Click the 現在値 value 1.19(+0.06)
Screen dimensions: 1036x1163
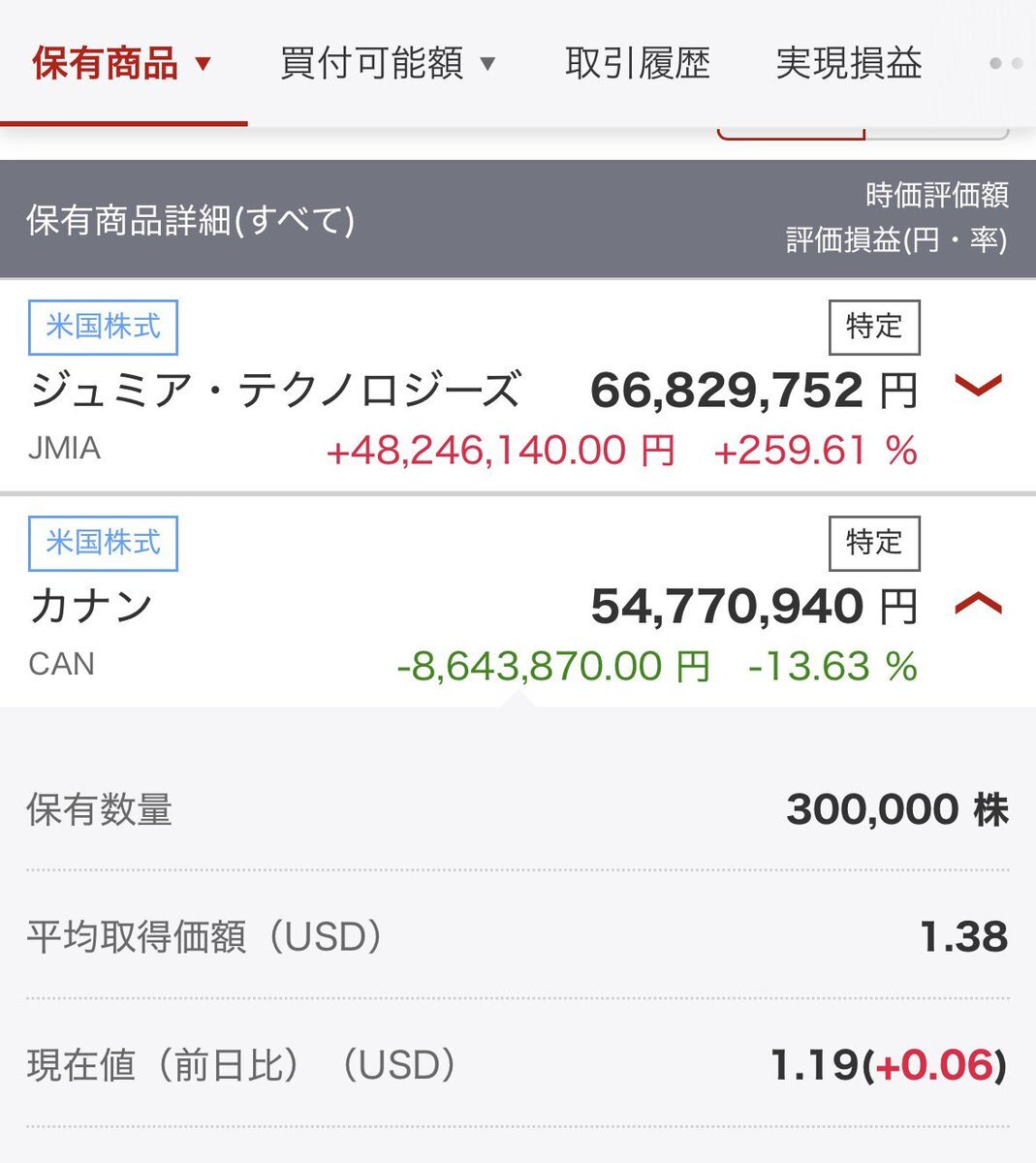point(885,1064)
